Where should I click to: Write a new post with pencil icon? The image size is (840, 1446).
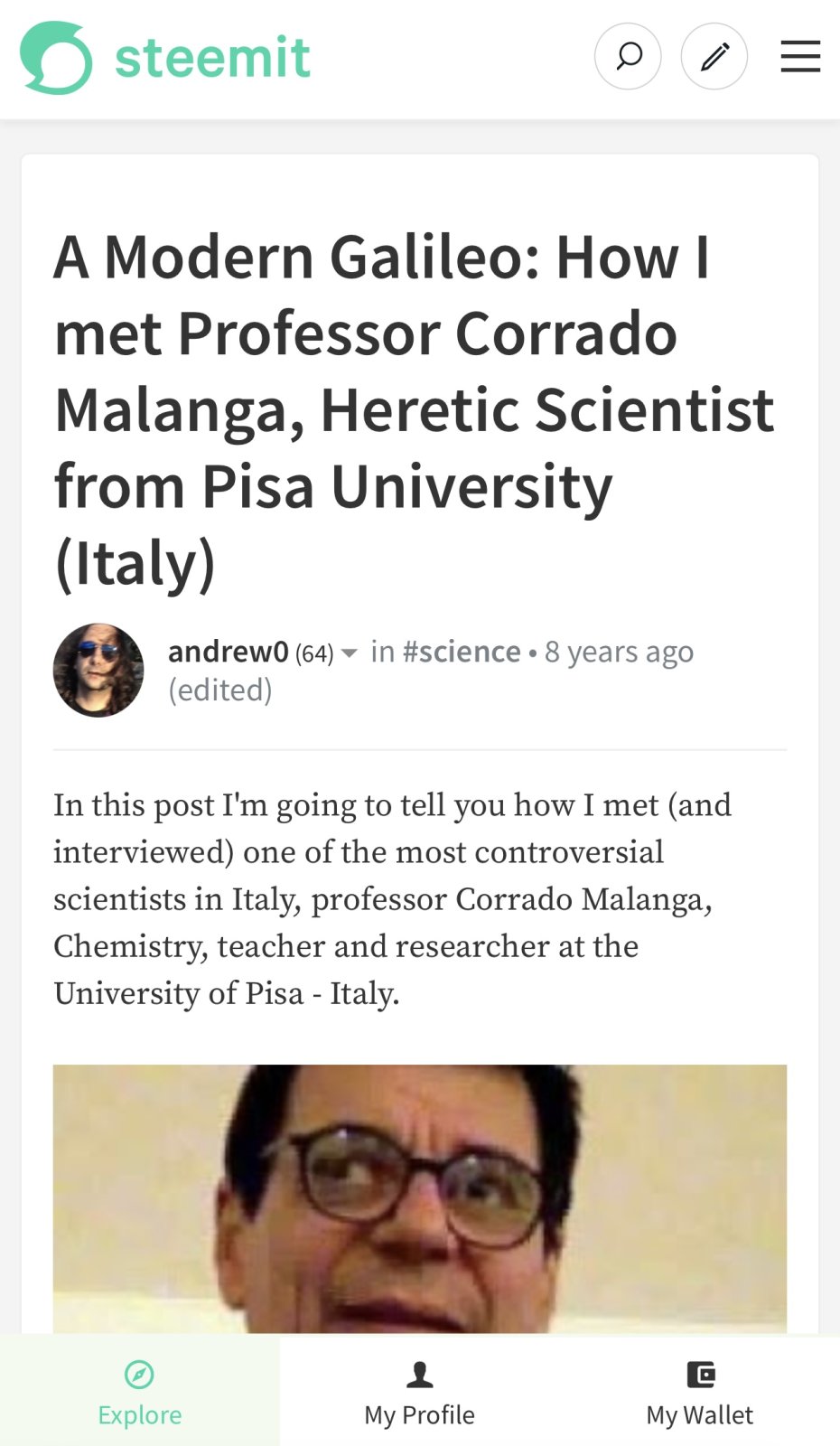(714, 57)
